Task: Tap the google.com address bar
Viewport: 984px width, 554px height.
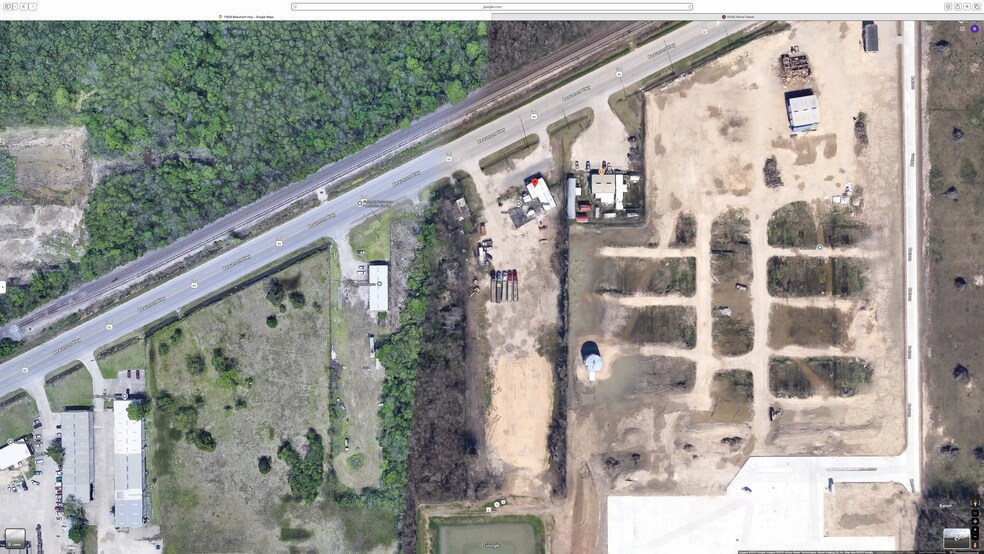Action: click(492, 6)
